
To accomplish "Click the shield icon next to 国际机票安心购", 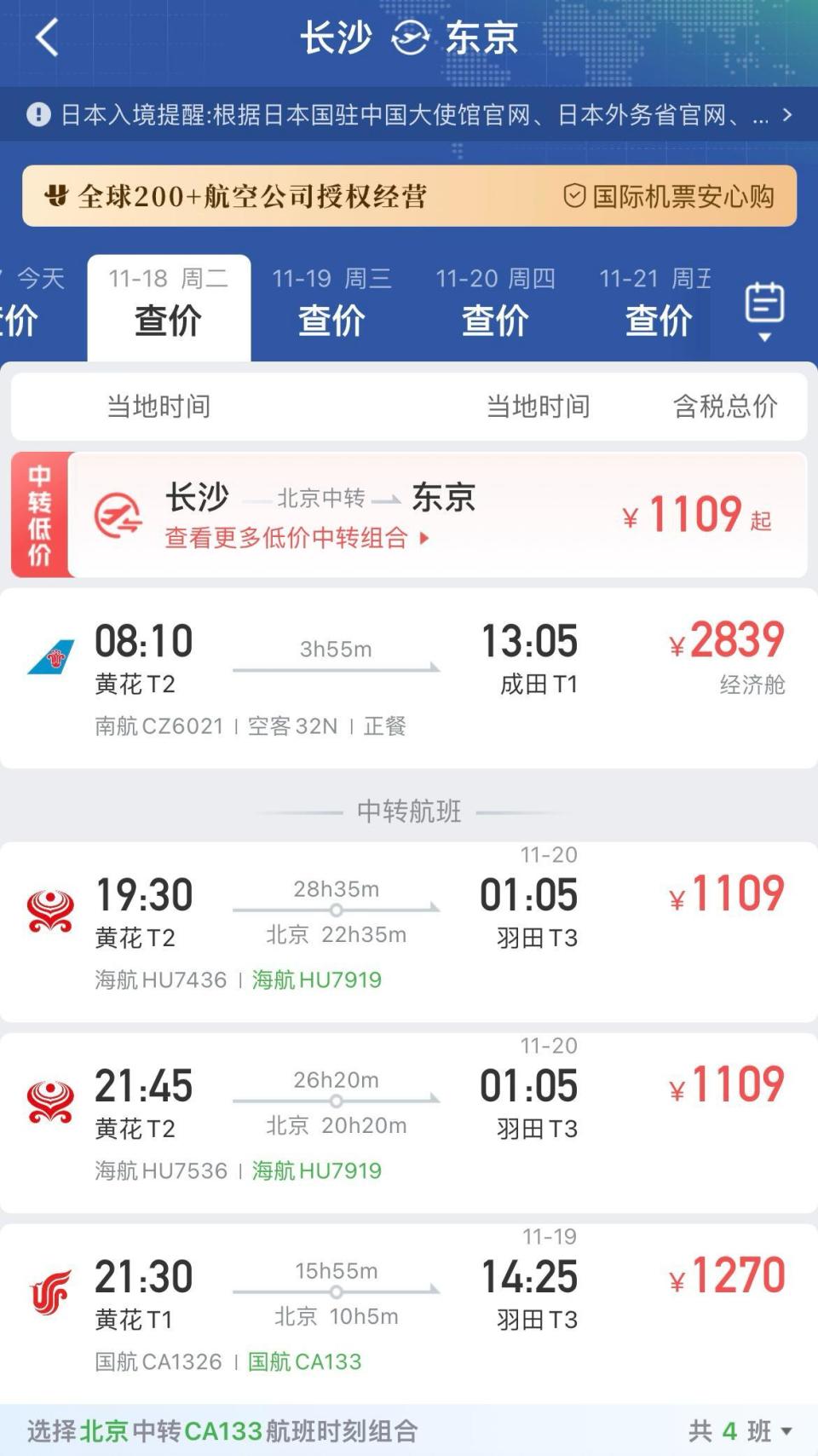I will tap(576, 197).
